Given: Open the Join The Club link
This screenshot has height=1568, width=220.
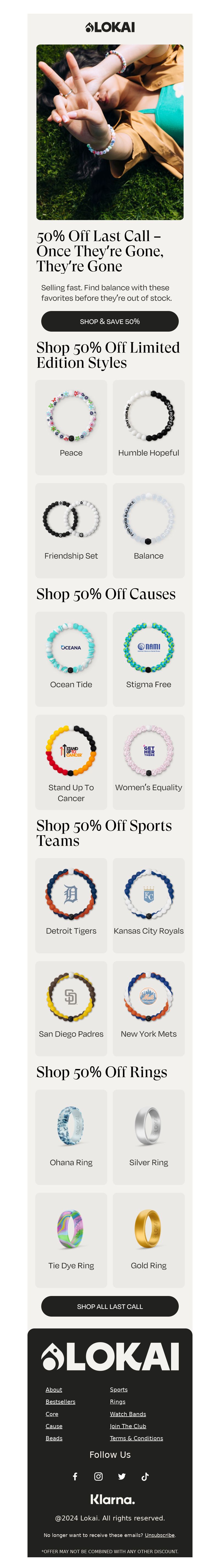Looking at the screenshot, I should 128,1426.
